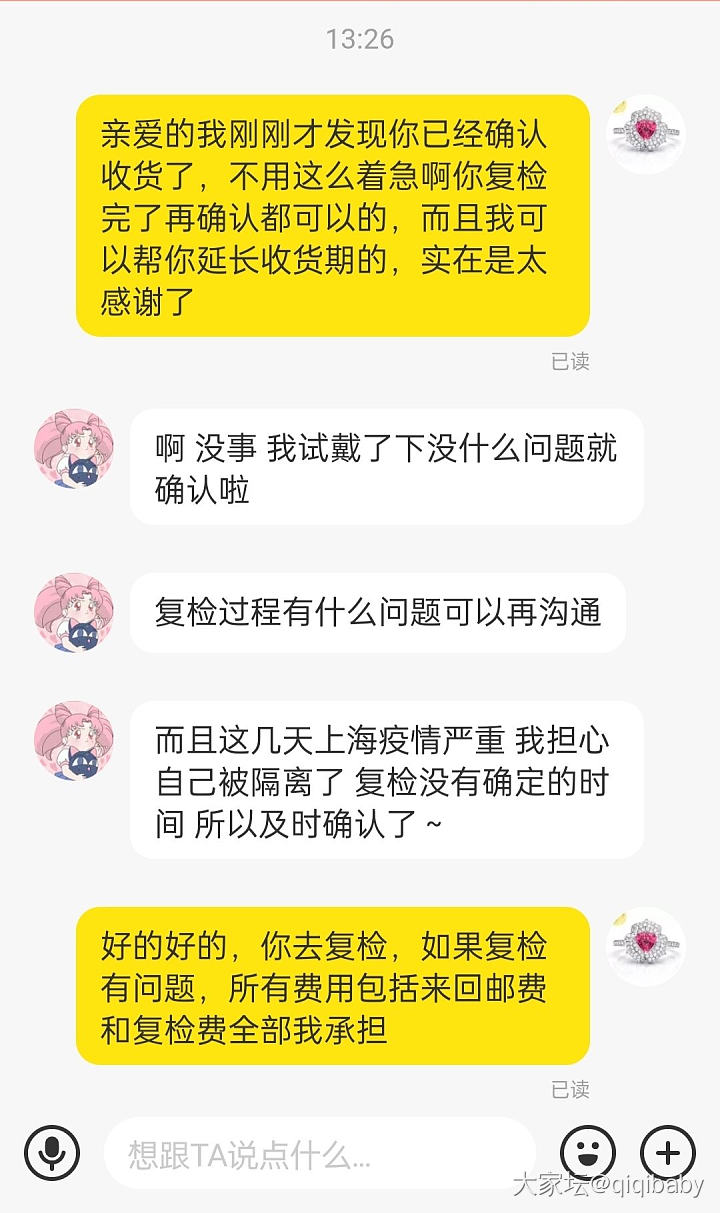Open ring avatar beside 好的好的 message
The image size is (720, 1213).
[646, 946]
